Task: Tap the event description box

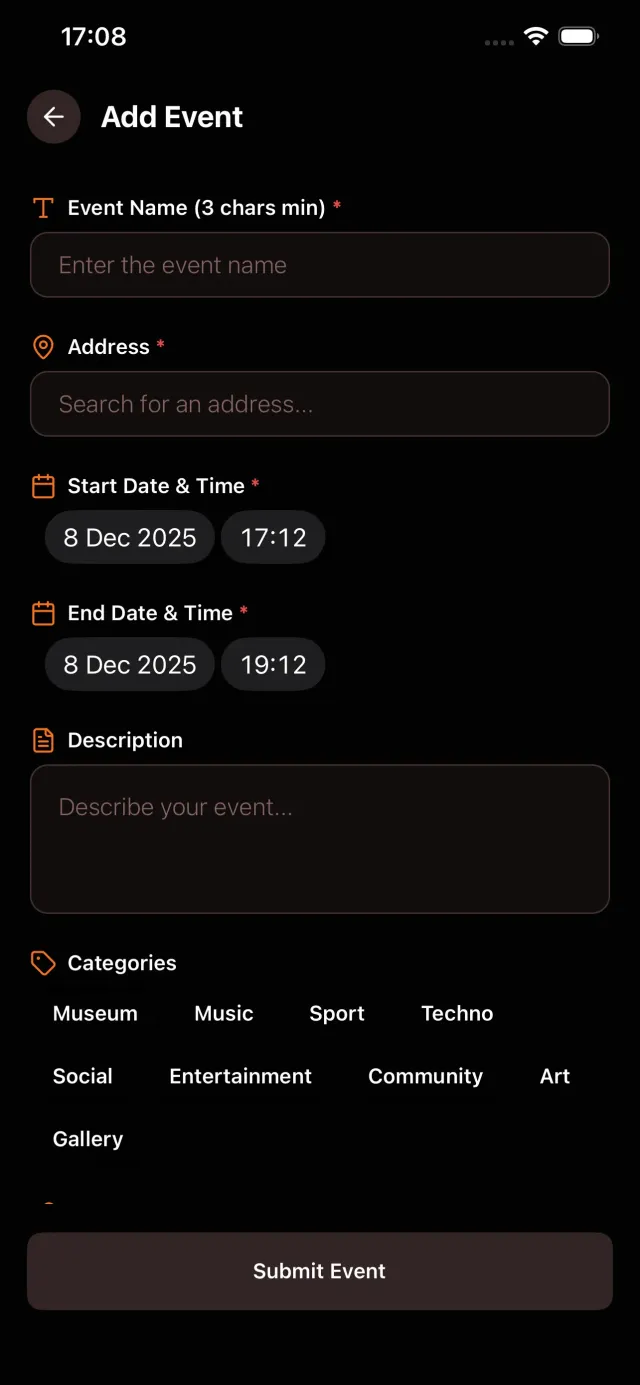Action: 320,838
